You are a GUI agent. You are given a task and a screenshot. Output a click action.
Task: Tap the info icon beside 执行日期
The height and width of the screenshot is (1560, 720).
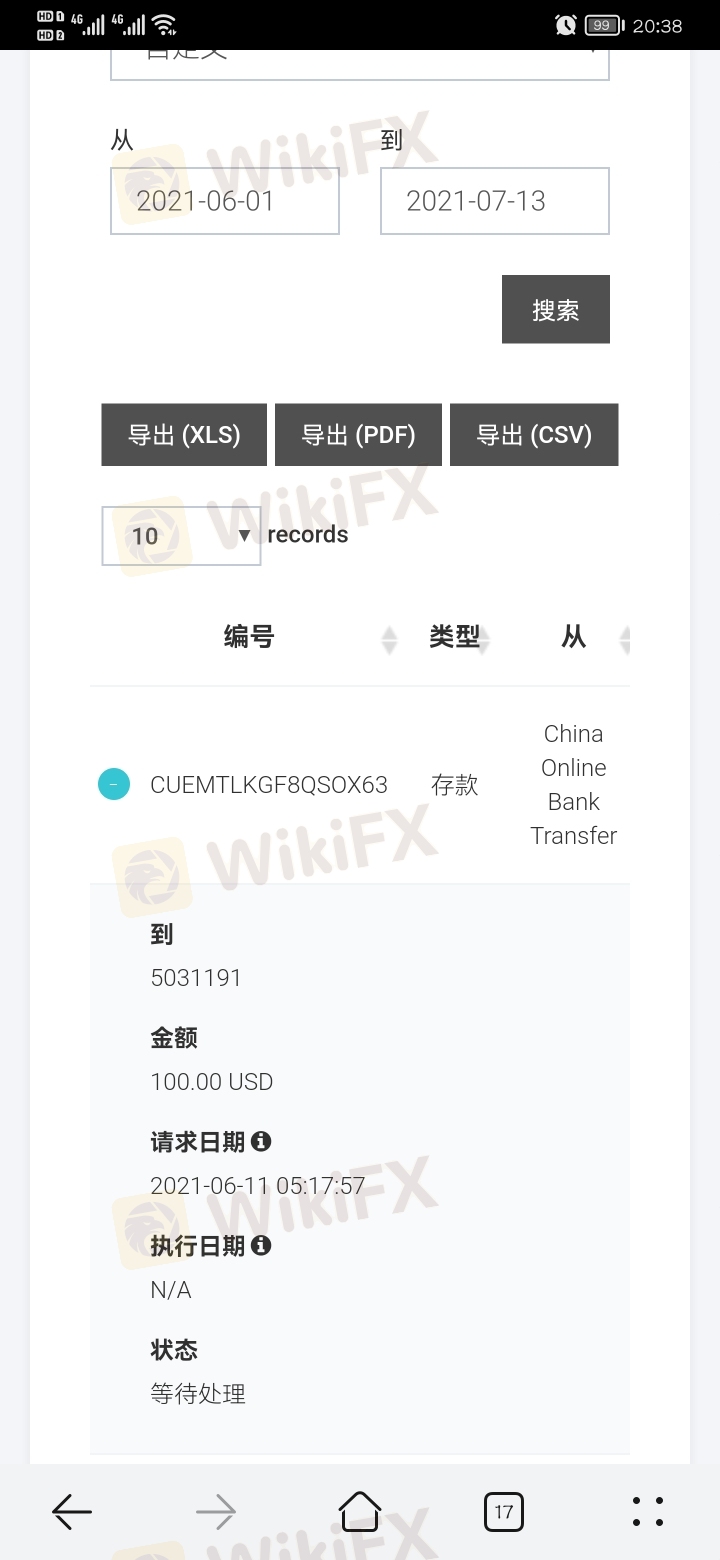pos(261,1245)
